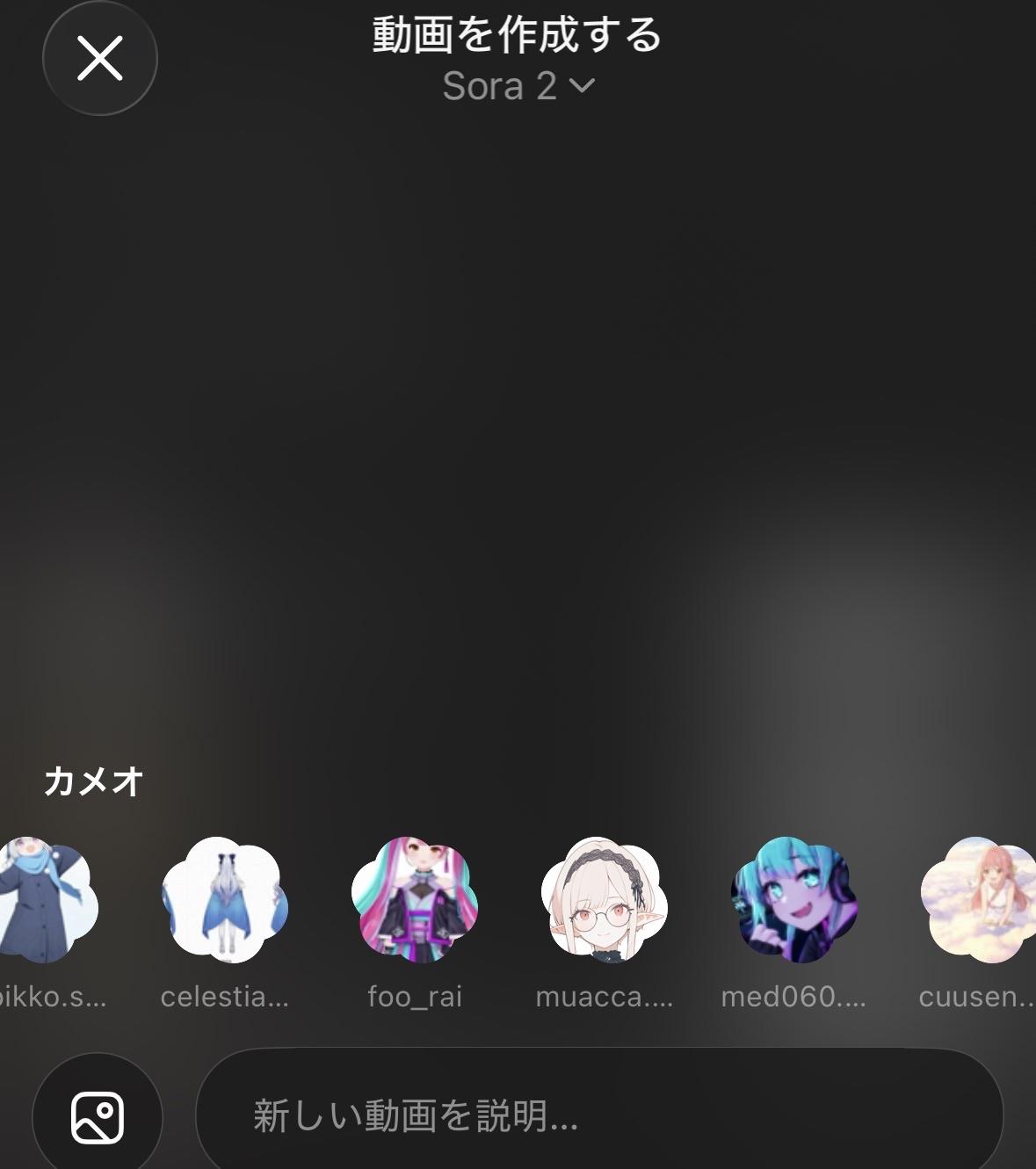Choose the foo_rai cameo
1036x1169 pixels.
(x=415, y=899)
